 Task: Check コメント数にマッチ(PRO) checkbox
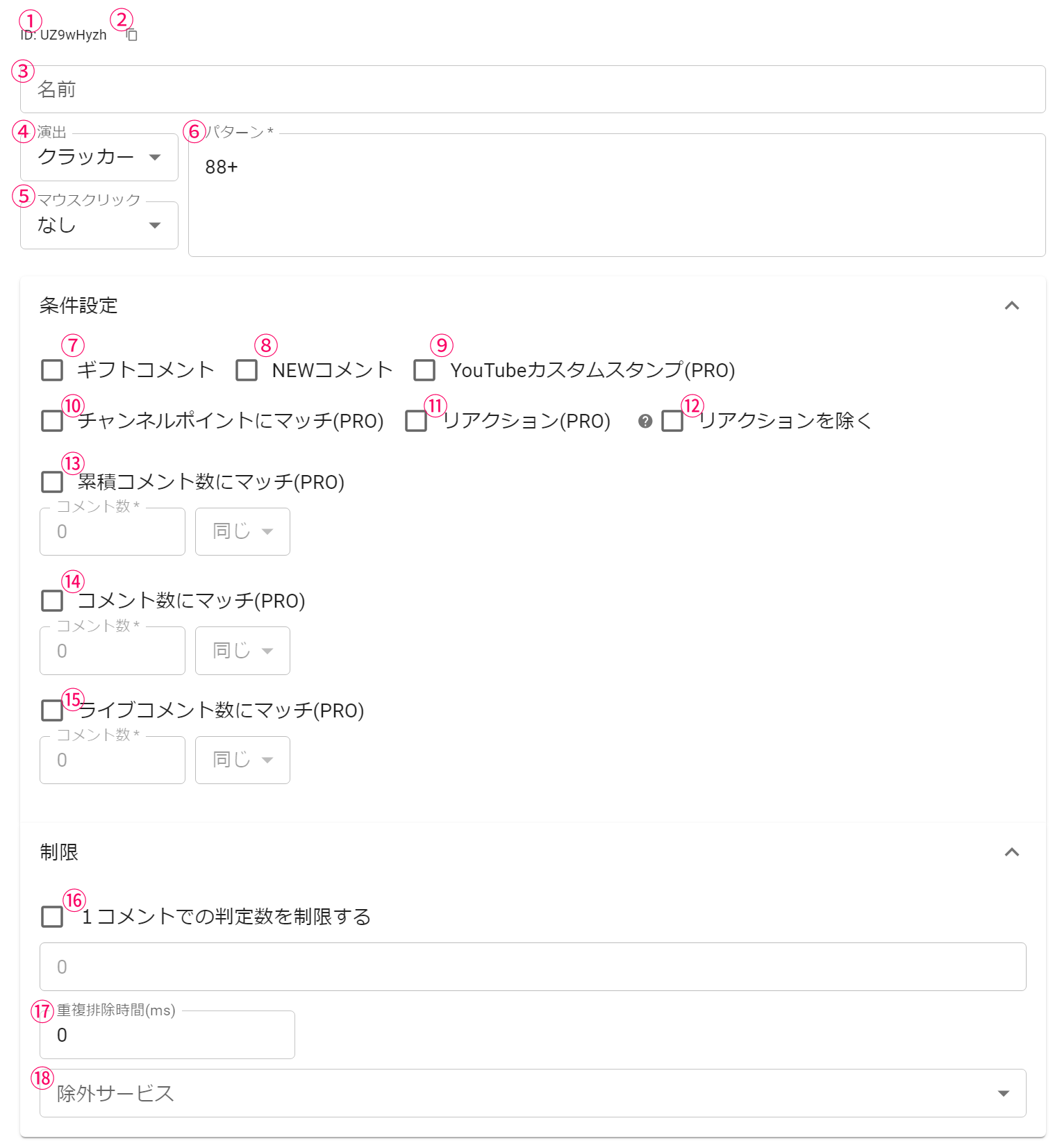pyautogui.click(x=52, y=601)
